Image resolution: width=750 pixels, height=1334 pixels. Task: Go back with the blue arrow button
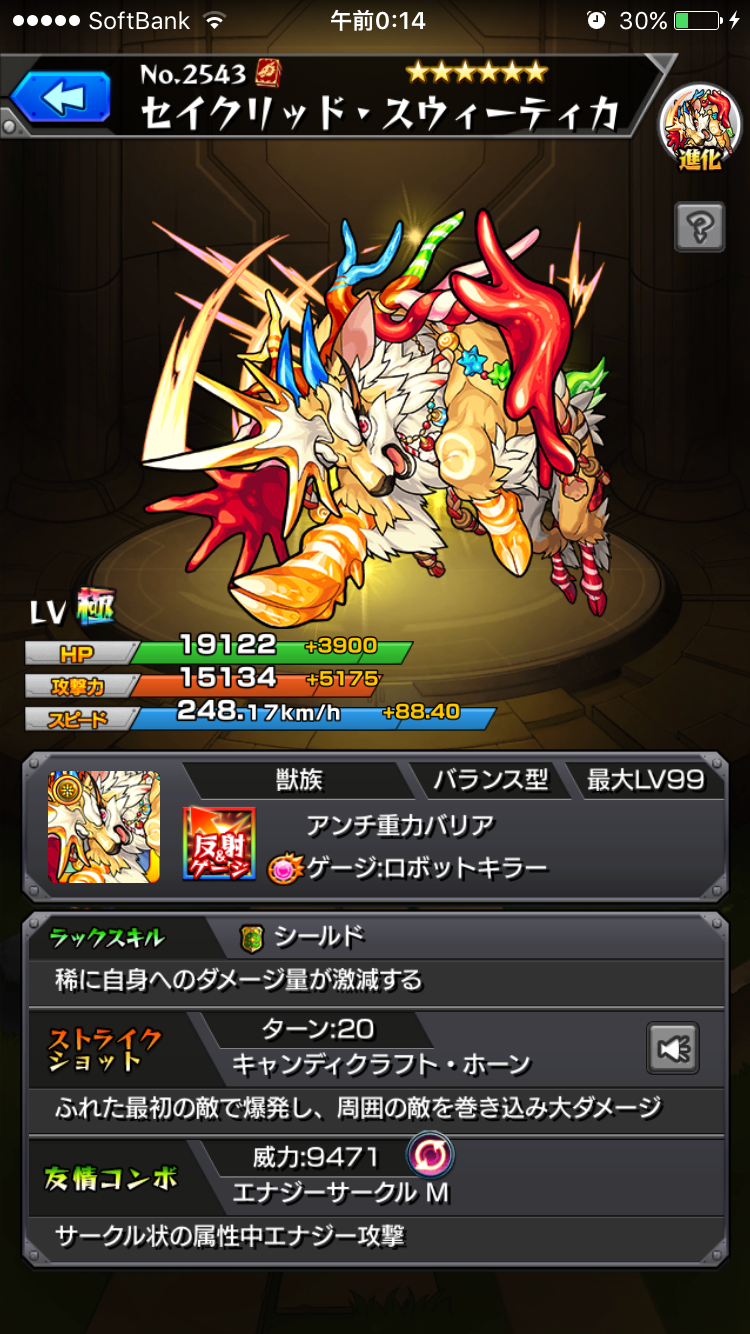click(x=60, y=98)
